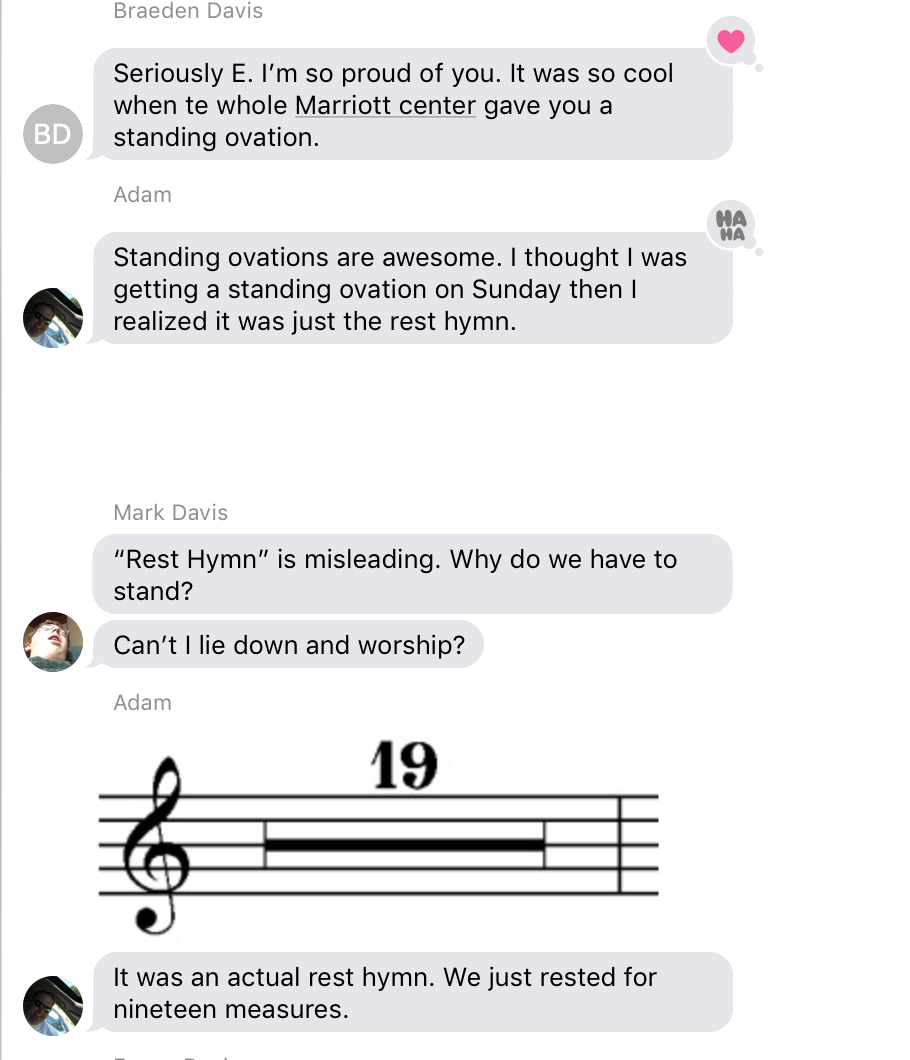Viewport: 910px width, 1060px height.
Task: View the Ha Ha reaction on Adam's message
Action: (x=731, y=226)
